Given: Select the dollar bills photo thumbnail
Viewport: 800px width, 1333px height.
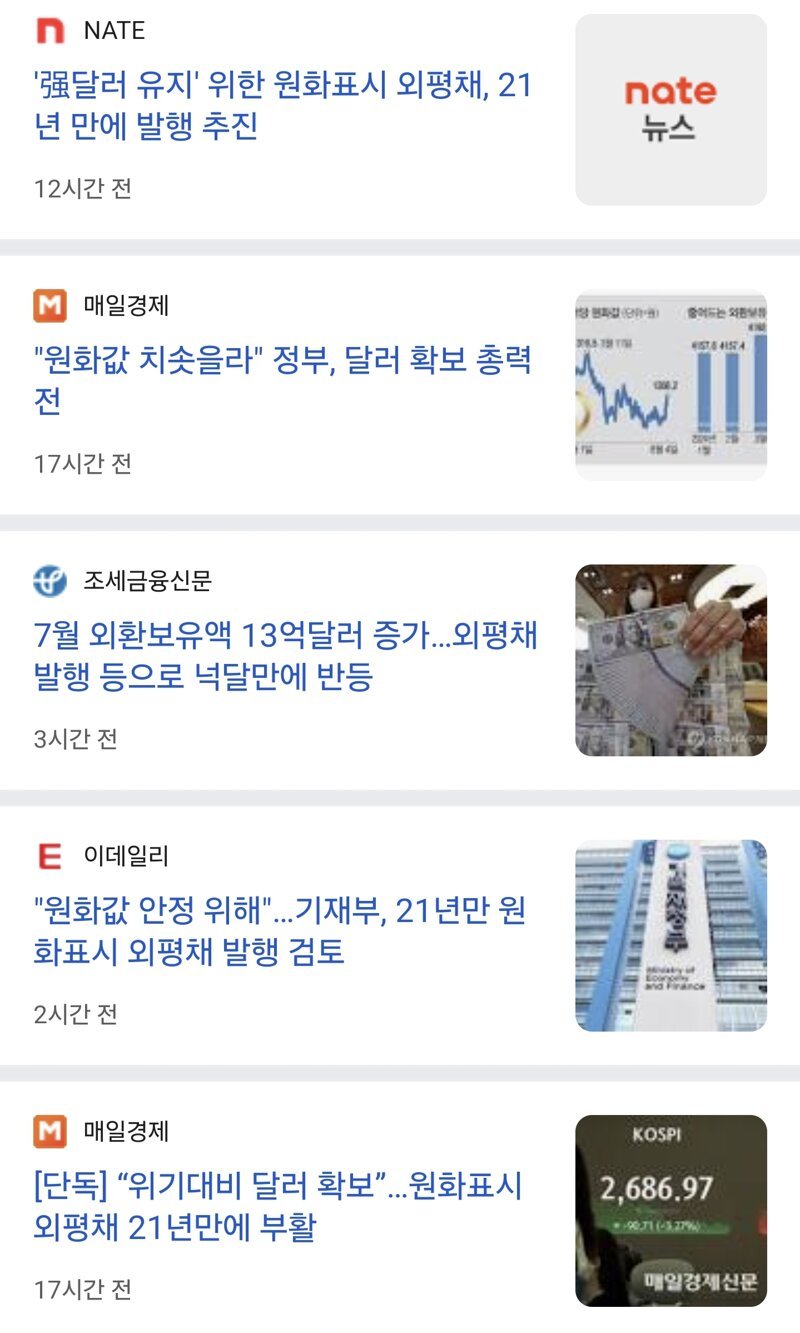Looking at the screenshot, I should click(670, 660).
